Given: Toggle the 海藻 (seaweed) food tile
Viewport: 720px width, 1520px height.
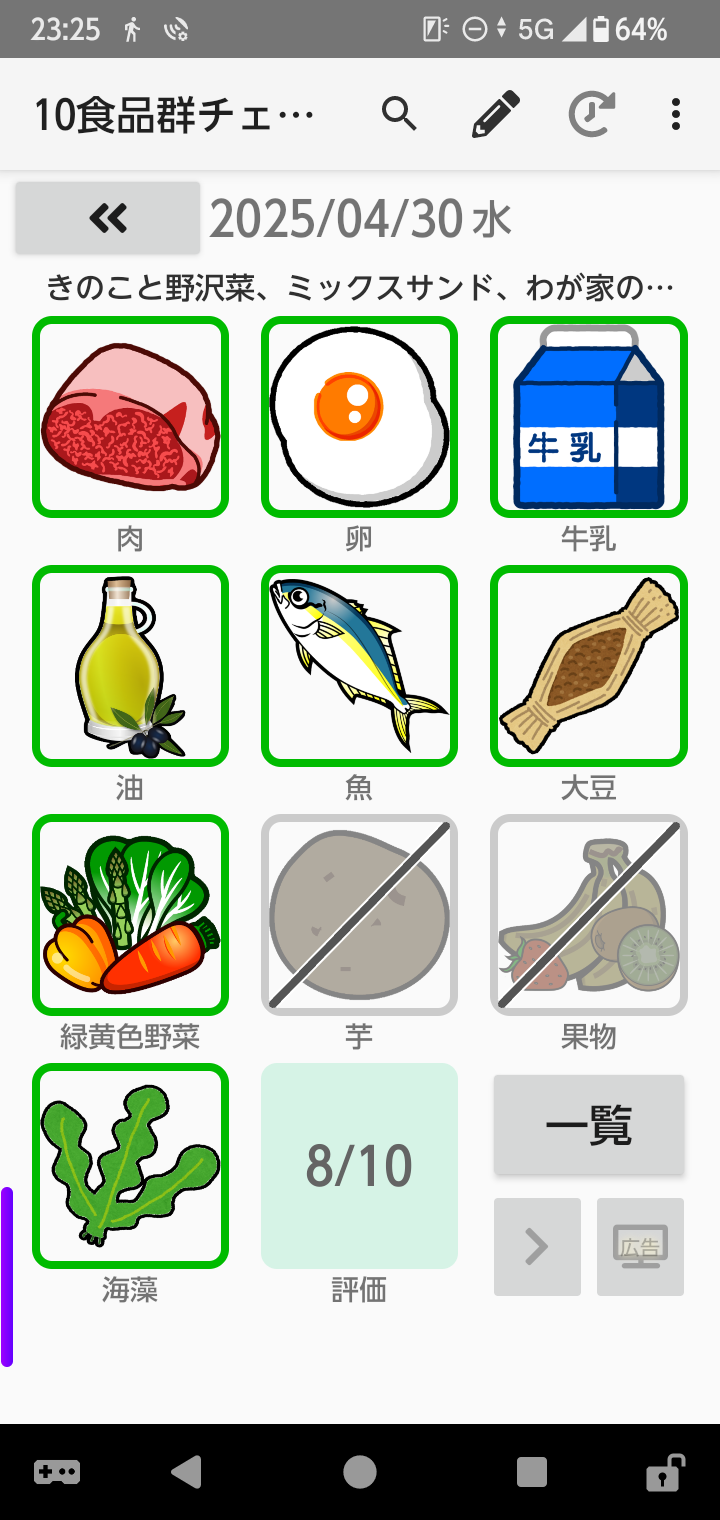Looking at the screenshot, I should coord(131,1165).
